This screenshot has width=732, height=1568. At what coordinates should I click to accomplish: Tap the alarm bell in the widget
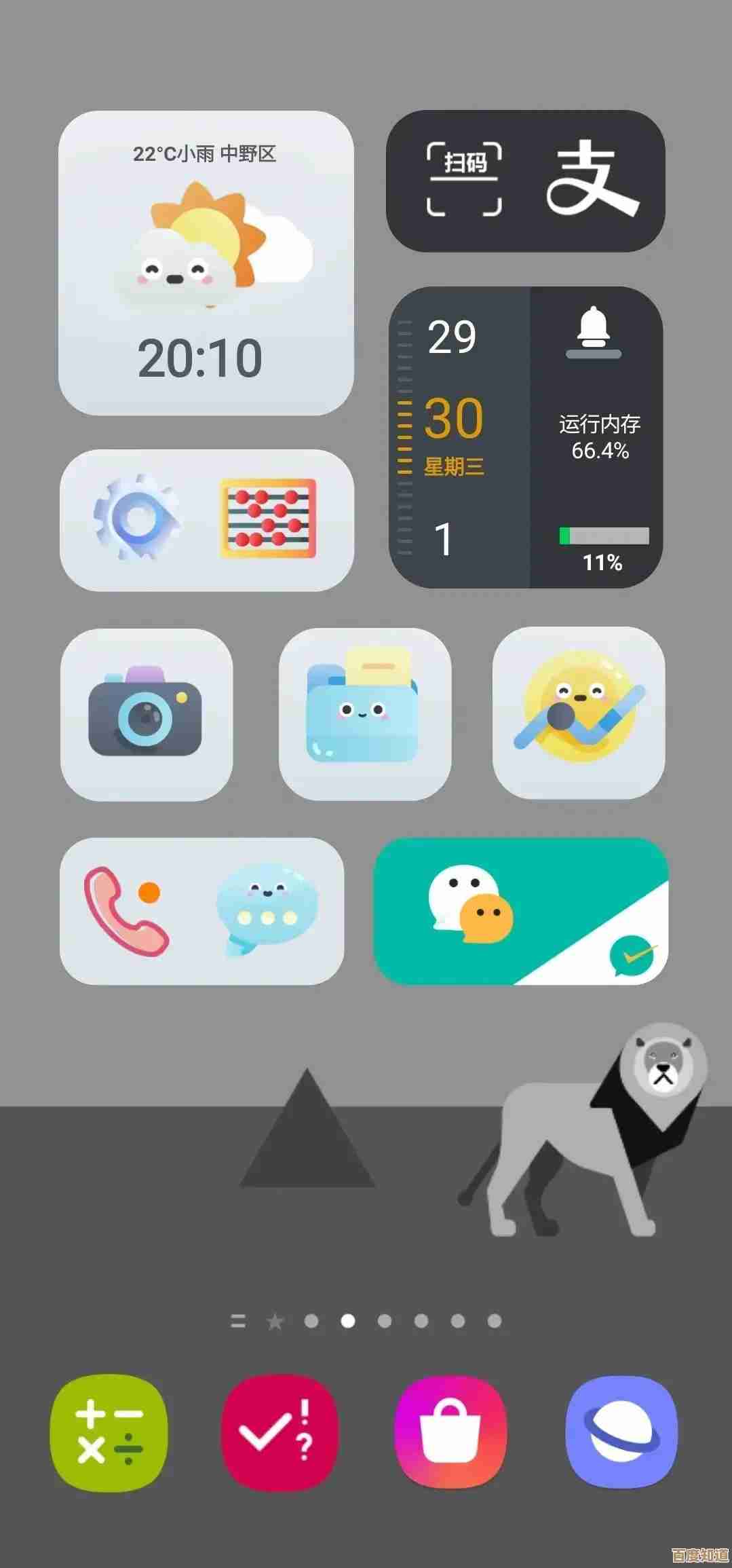(594, 330)
